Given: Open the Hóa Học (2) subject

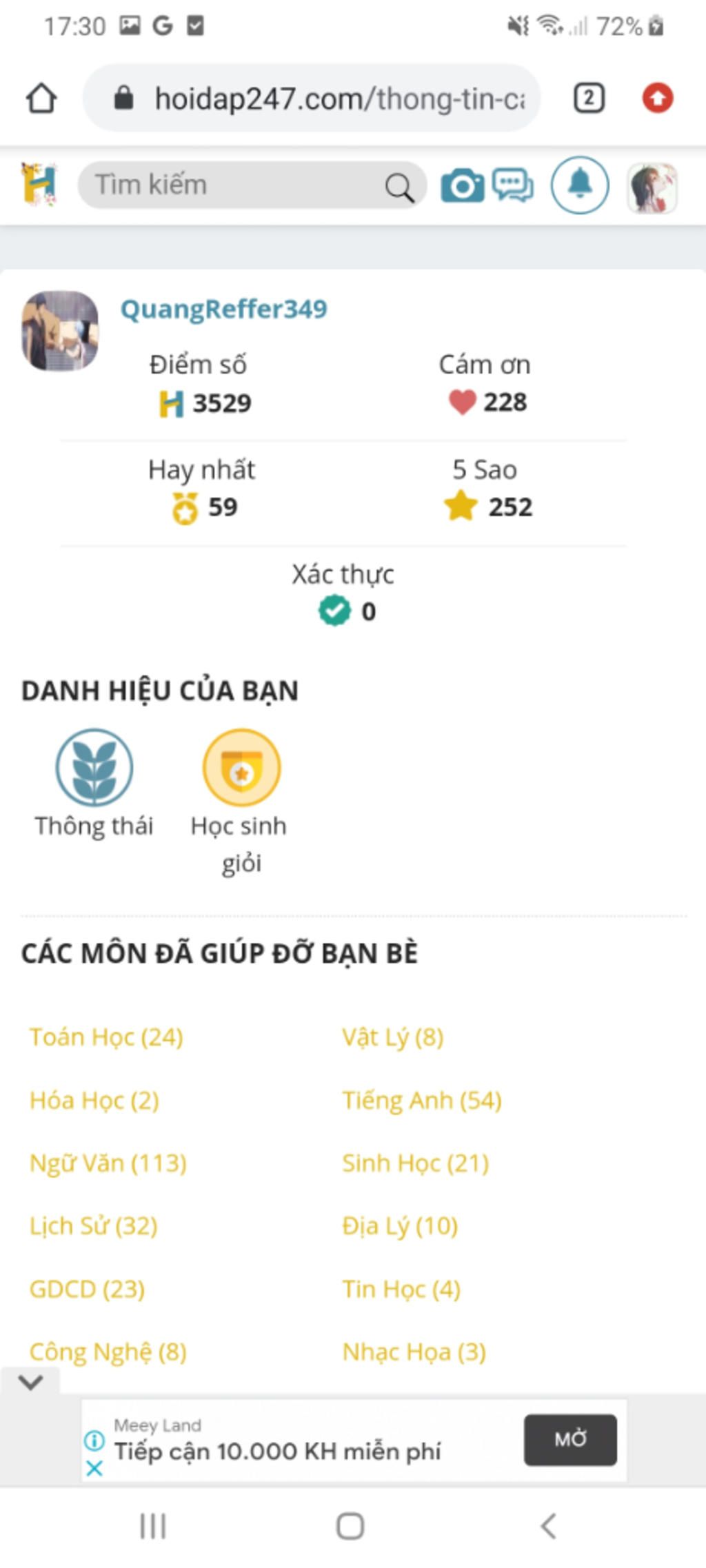Looking at the screenshot, I should pos(94,1100).
